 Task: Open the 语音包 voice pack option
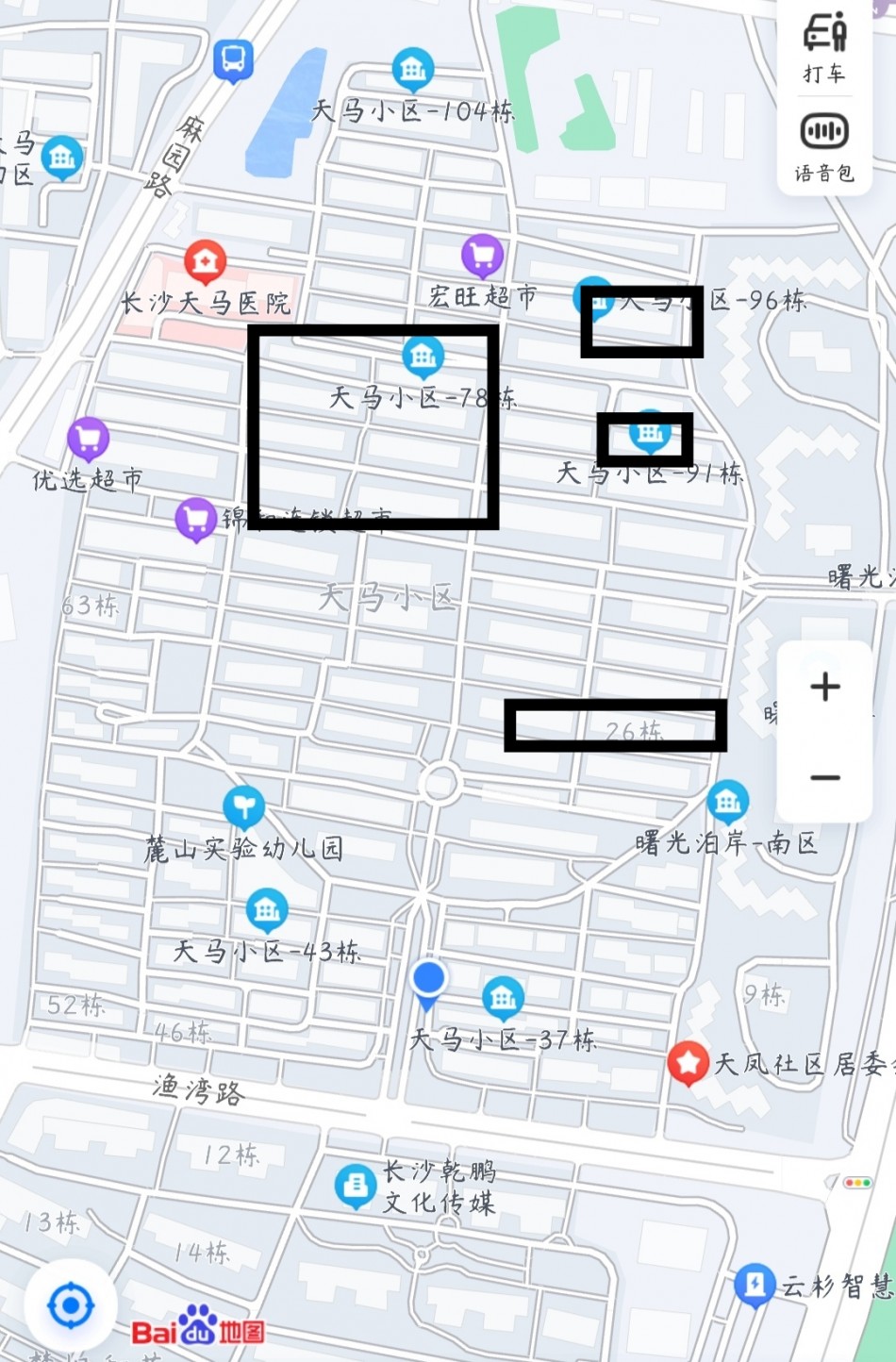(x=824, y=146)
